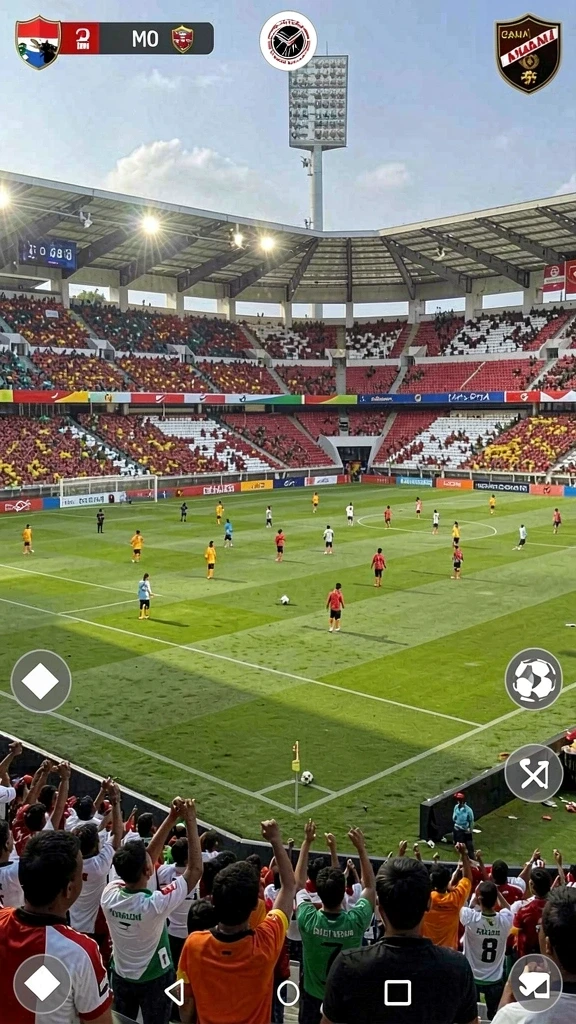Go back using the system back triangle
This screenshot has height=1024, width=576.
(174, 992)
